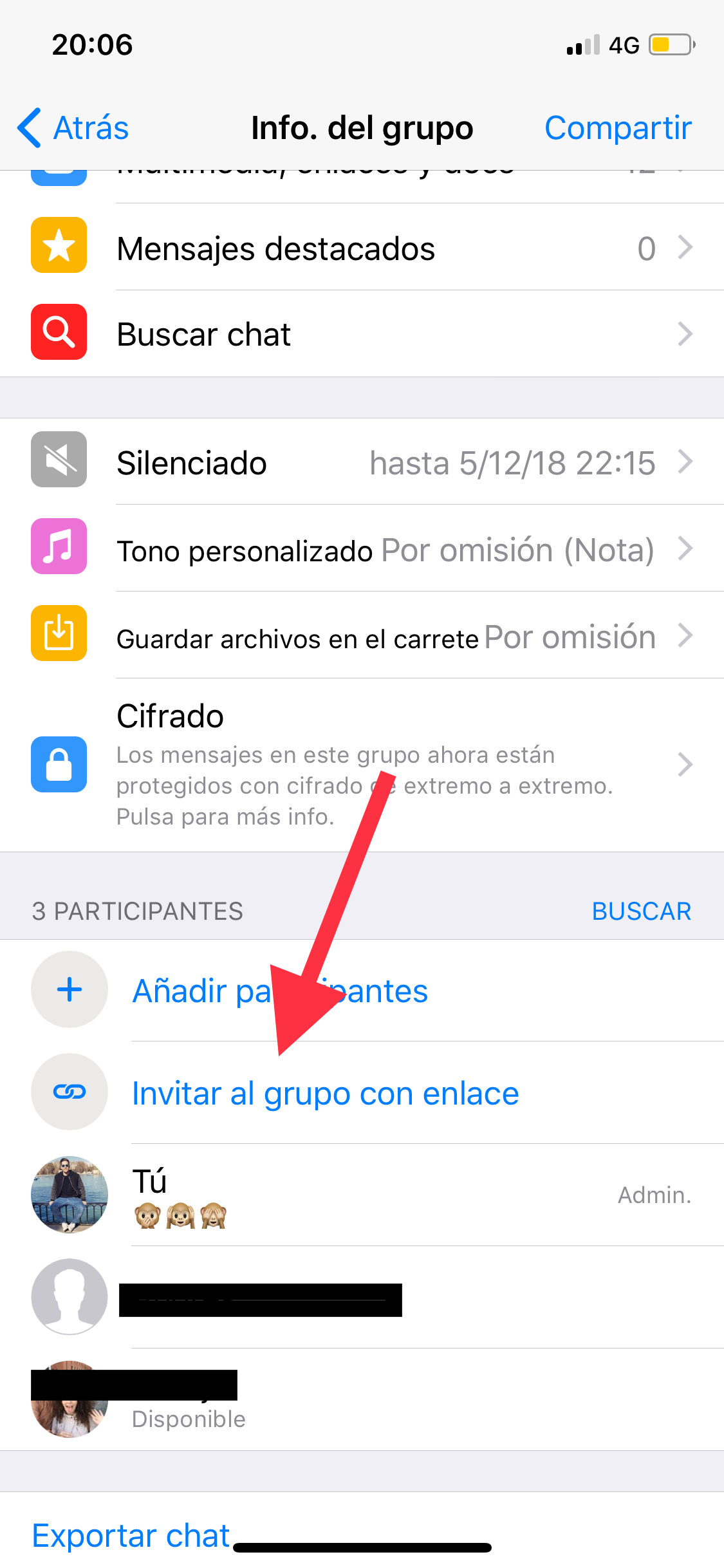The height and width of the screenshot is (1568, 724).
Task: Tap the muted speaker icon next to Silenciado
Action: point(58,462)
